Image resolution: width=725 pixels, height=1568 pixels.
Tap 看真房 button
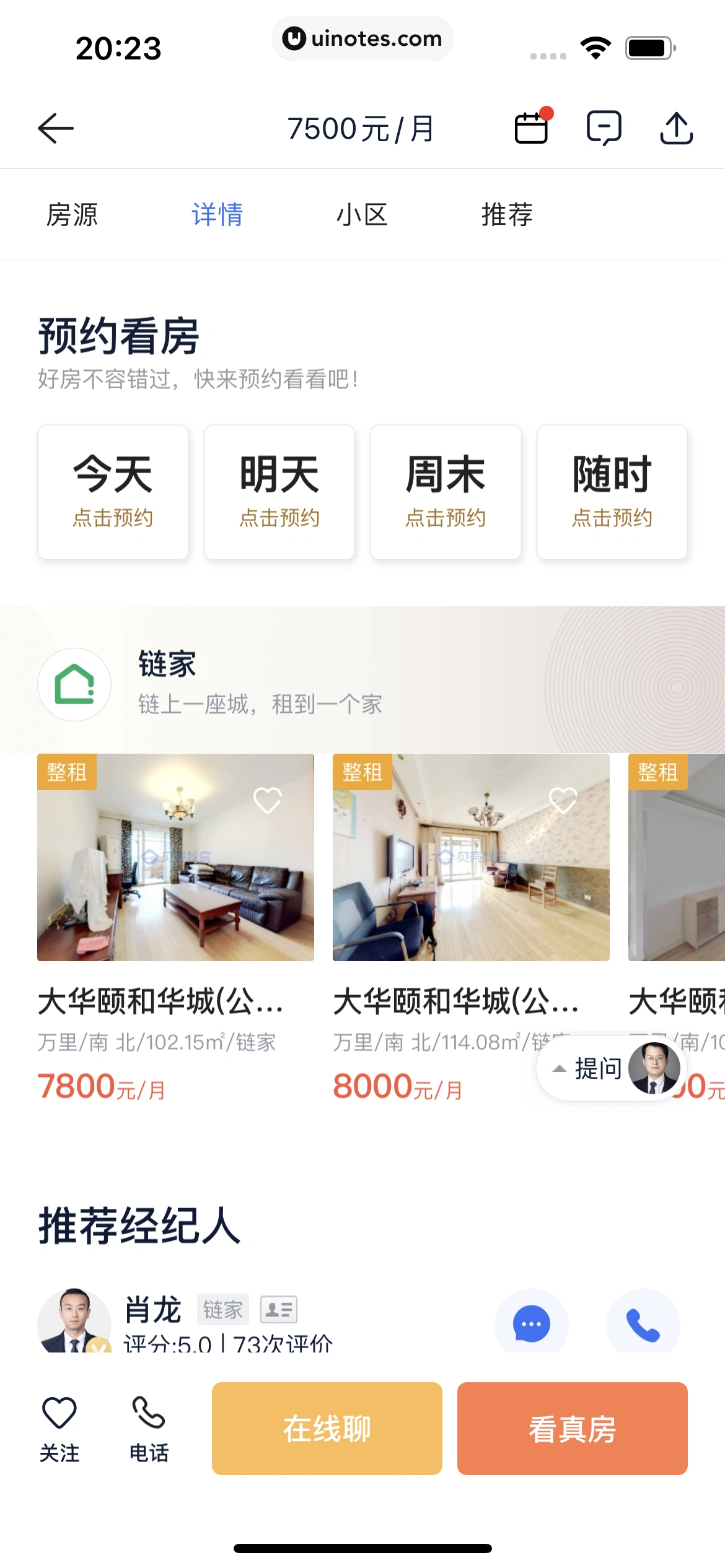572,1429
